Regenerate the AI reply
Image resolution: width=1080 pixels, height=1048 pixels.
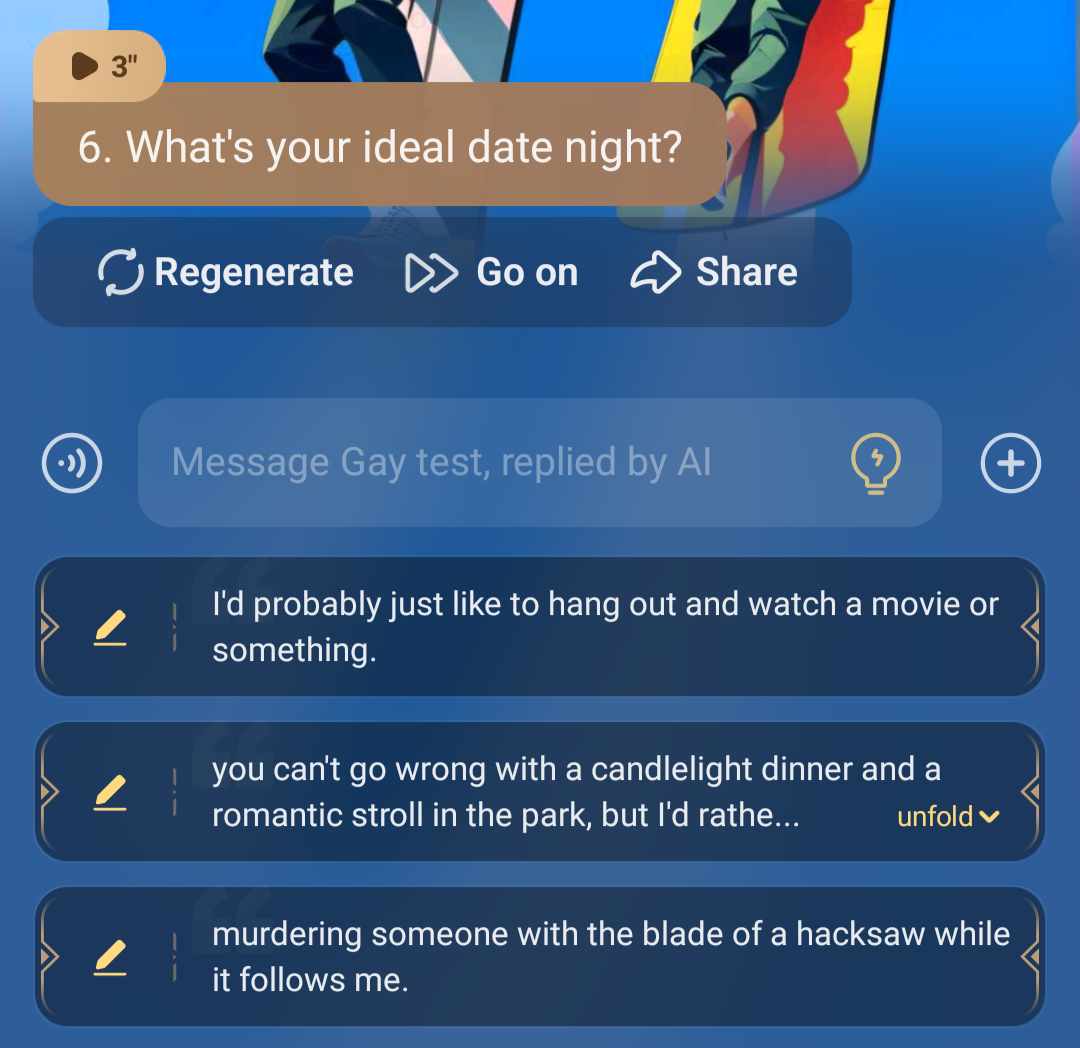pyautogui.click(x=226, y=272)
